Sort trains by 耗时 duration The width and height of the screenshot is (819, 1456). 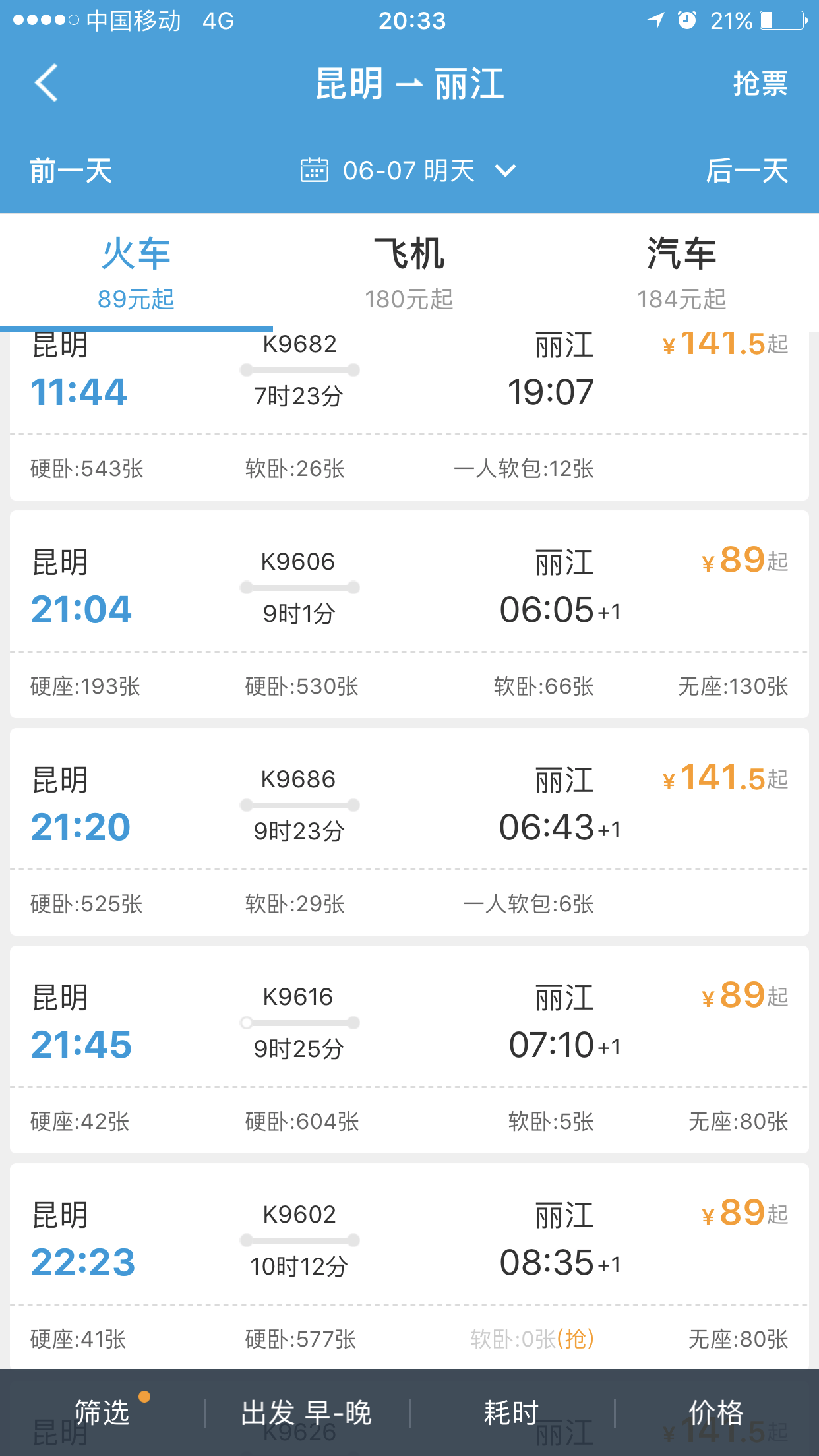coord(512,1412)
